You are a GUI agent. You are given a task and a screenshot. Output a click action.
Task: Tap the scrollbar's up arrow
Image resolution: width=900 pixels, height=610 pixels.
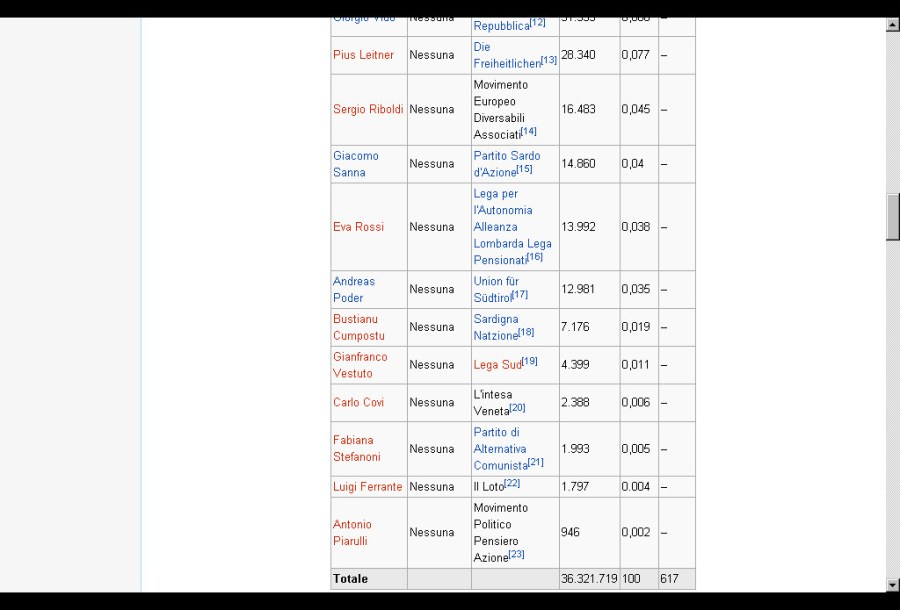click(x=893, y=24)
